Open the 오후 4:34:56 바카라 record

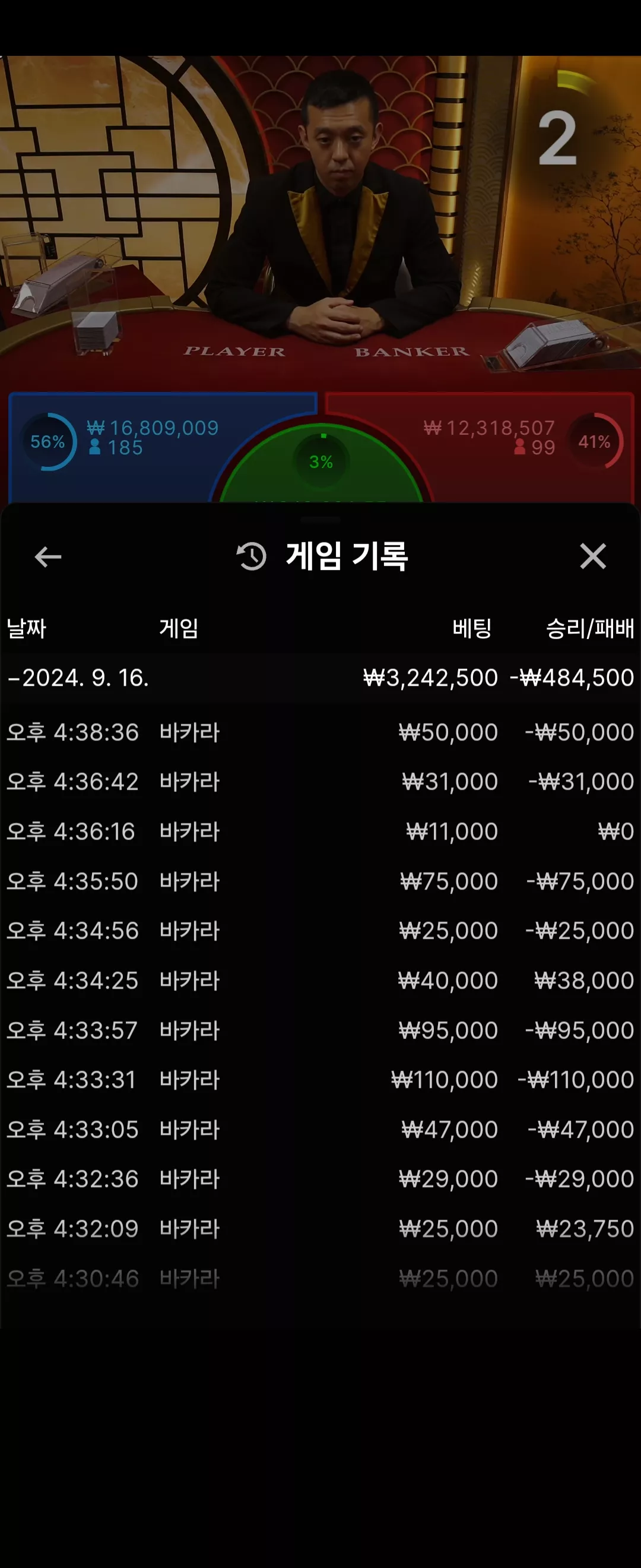pyautogui.click(x=320, y=931)
